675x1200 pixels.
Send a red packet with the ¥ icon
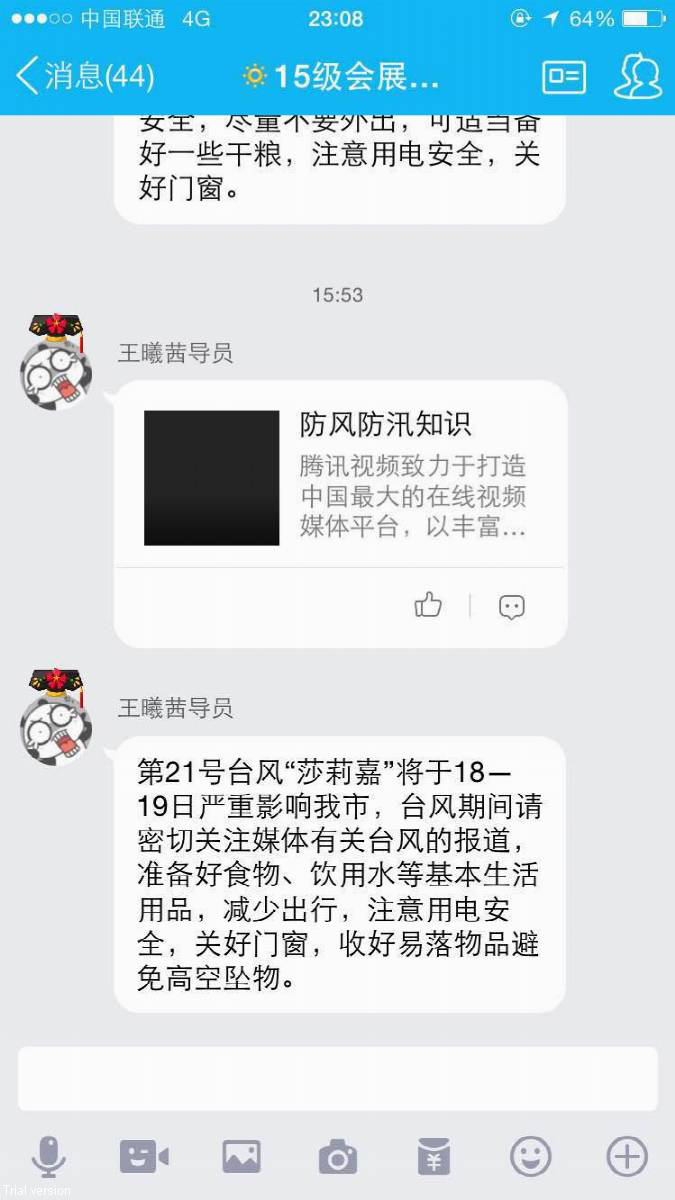coord(434,1157)
